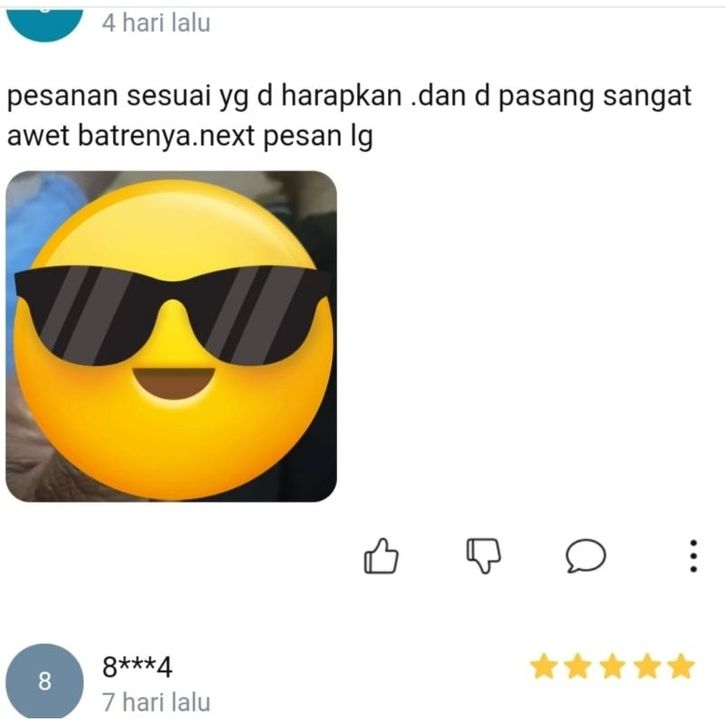Open the review's three-dot overflow menu
The height and width of the screenshot is (726, 726).
[x=692, y=556]
